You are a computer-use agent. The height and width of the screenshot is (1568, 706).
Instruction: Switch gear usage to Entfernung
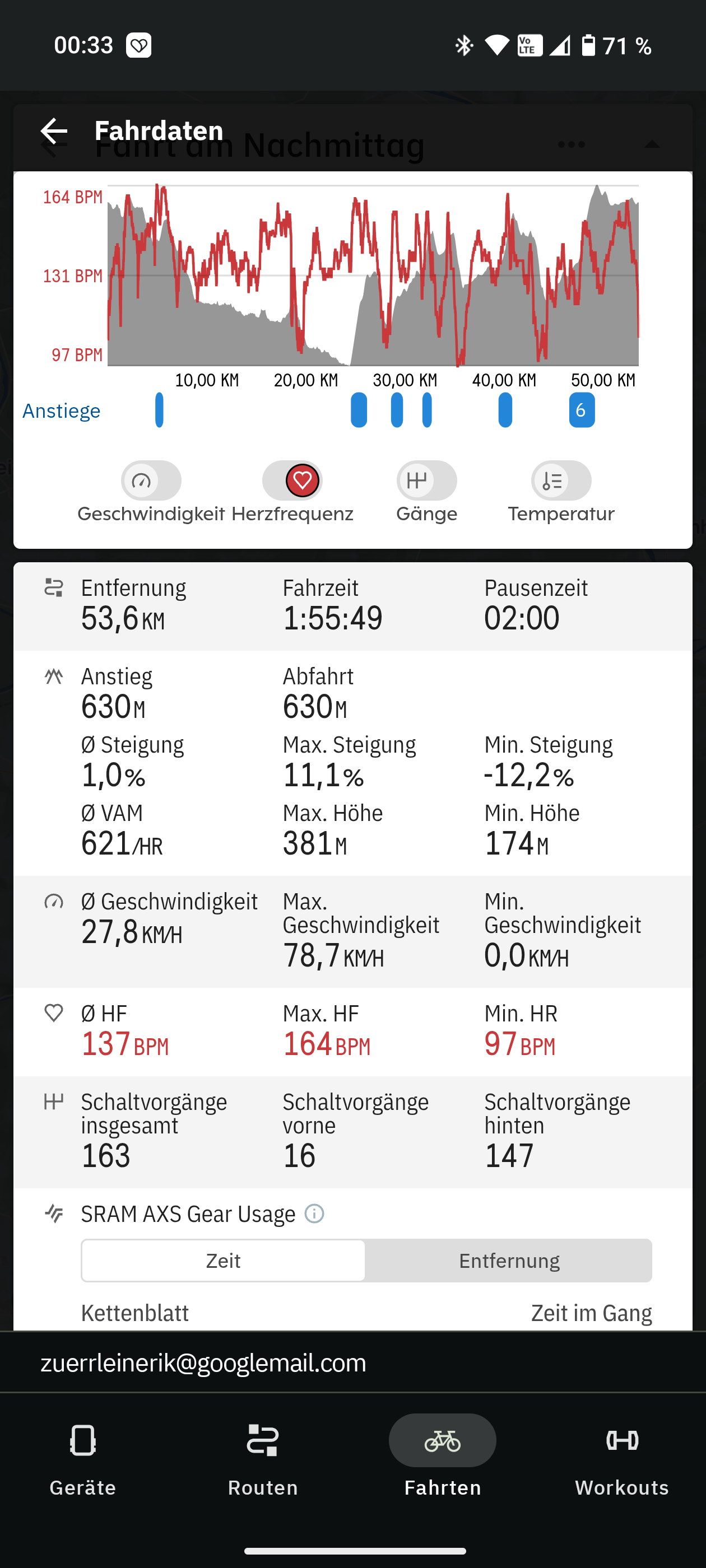click(x=509, y=1261)
